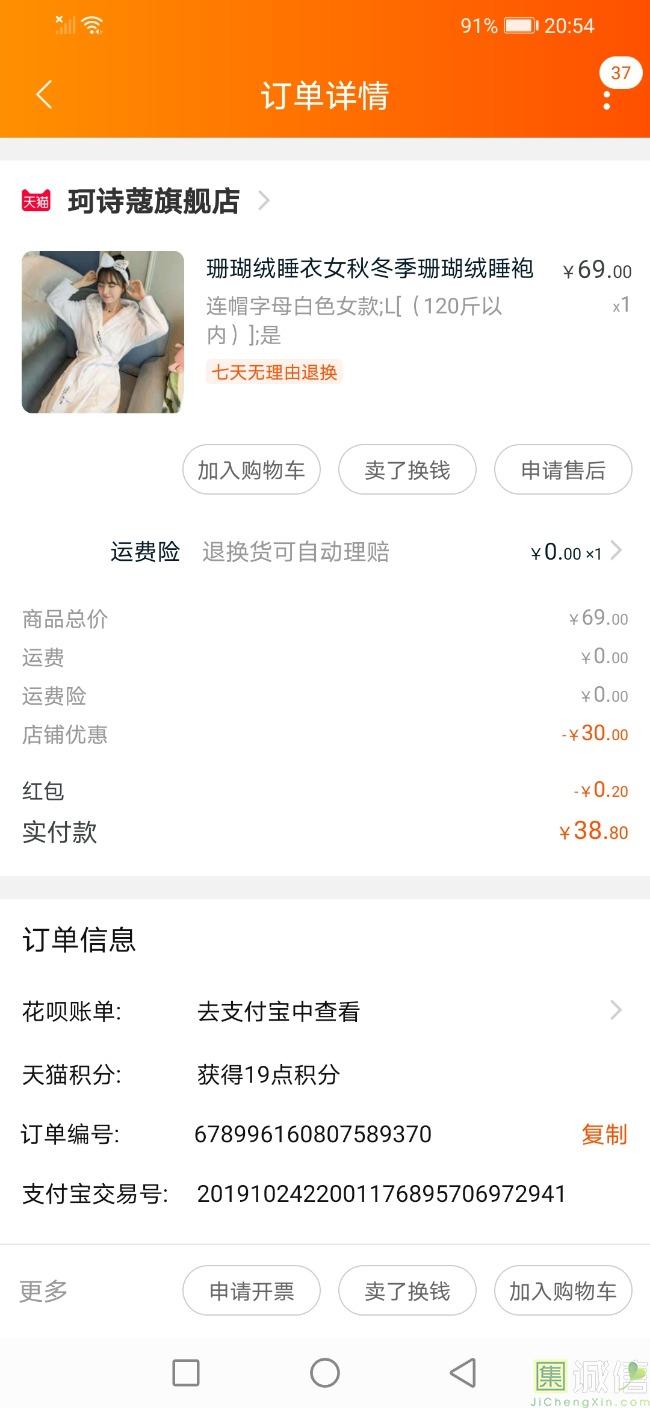Open the 珂诗蔻旗舰店 store page
The image size is (650, 1408).
(x=154, y=201)
